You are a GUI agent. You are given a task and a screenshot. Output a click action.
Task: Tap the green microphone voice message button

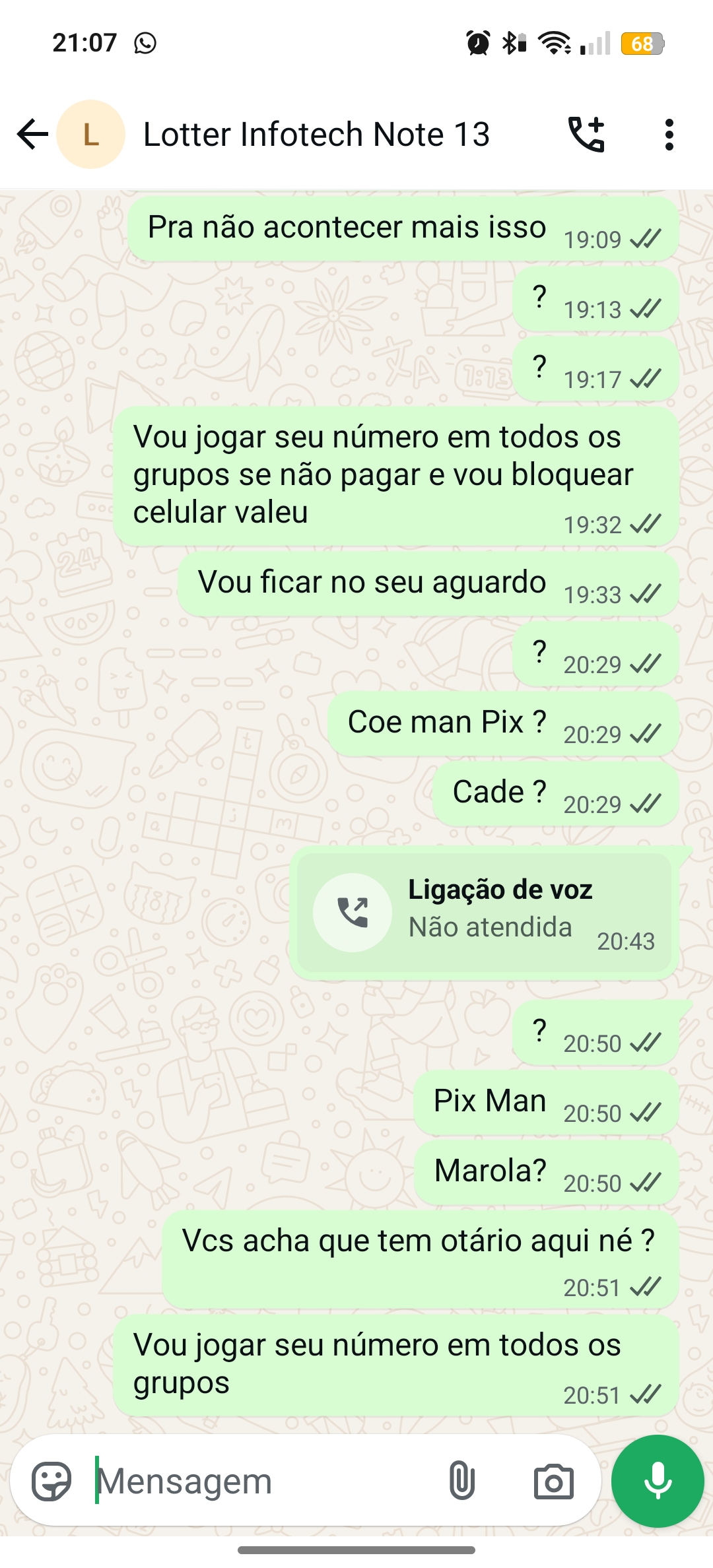pos(658,1481)
